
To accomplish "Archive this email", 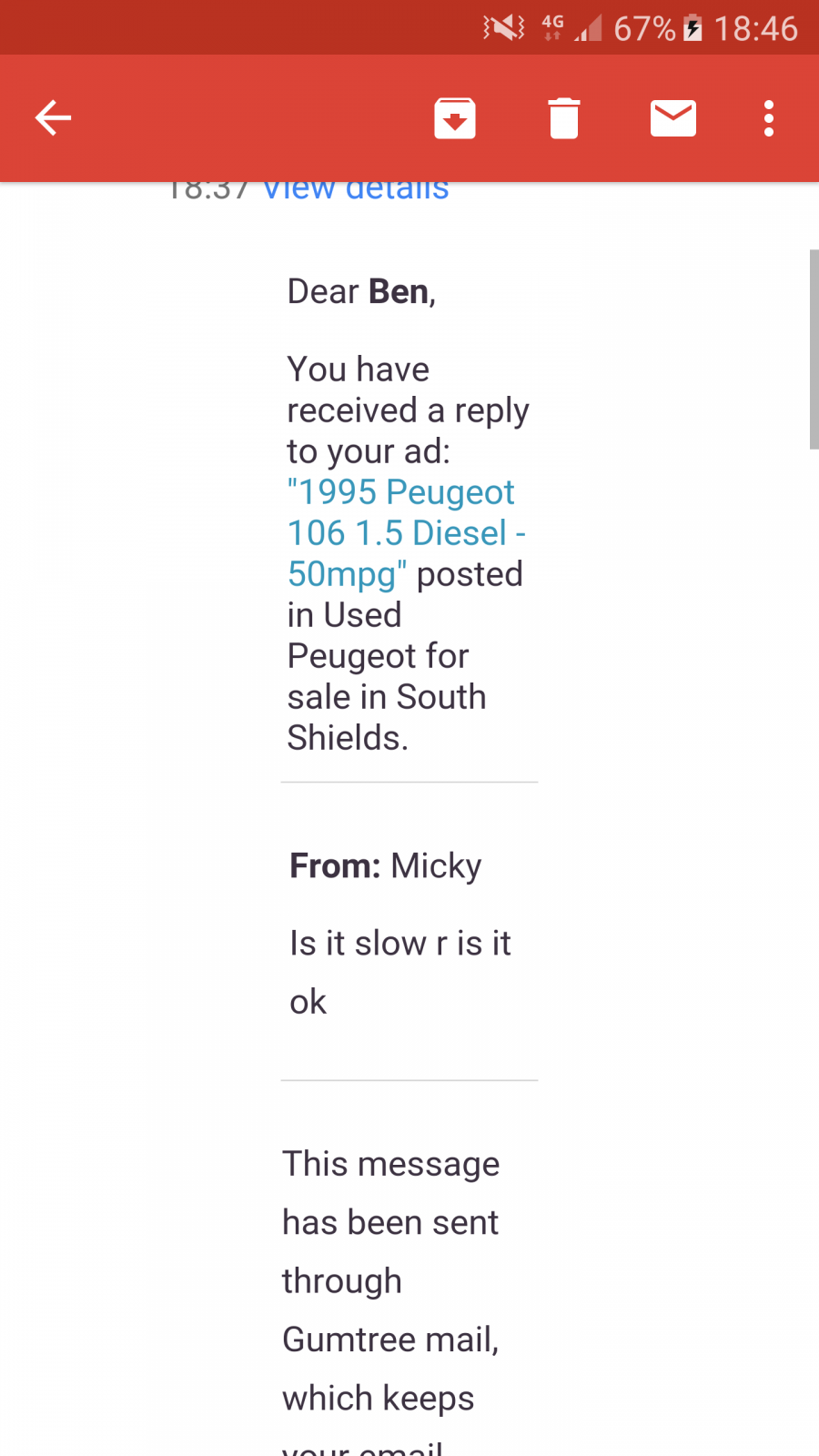I will [x=455, y=118].
